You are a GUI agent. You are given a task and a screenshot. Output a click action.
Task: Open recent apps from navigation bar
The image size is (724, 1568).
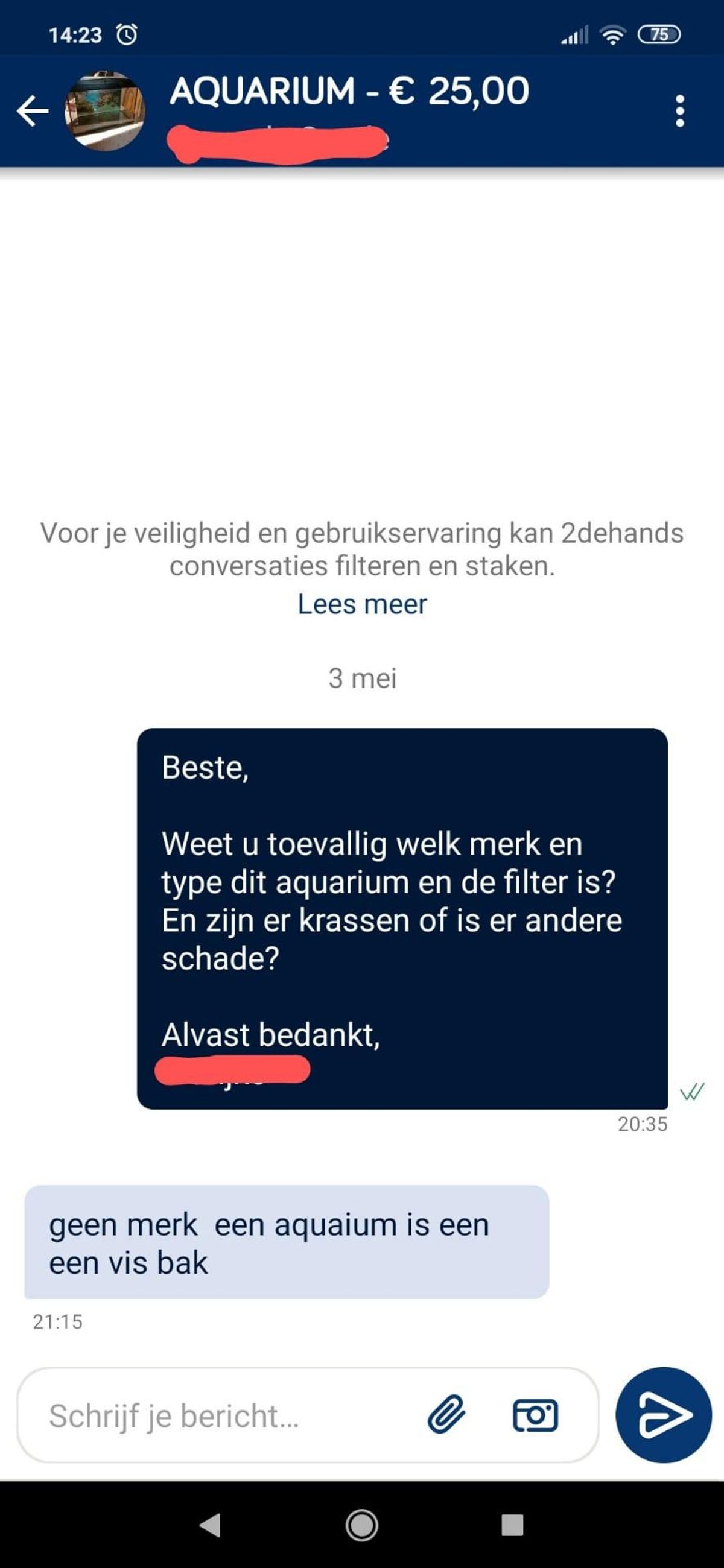512,1525
